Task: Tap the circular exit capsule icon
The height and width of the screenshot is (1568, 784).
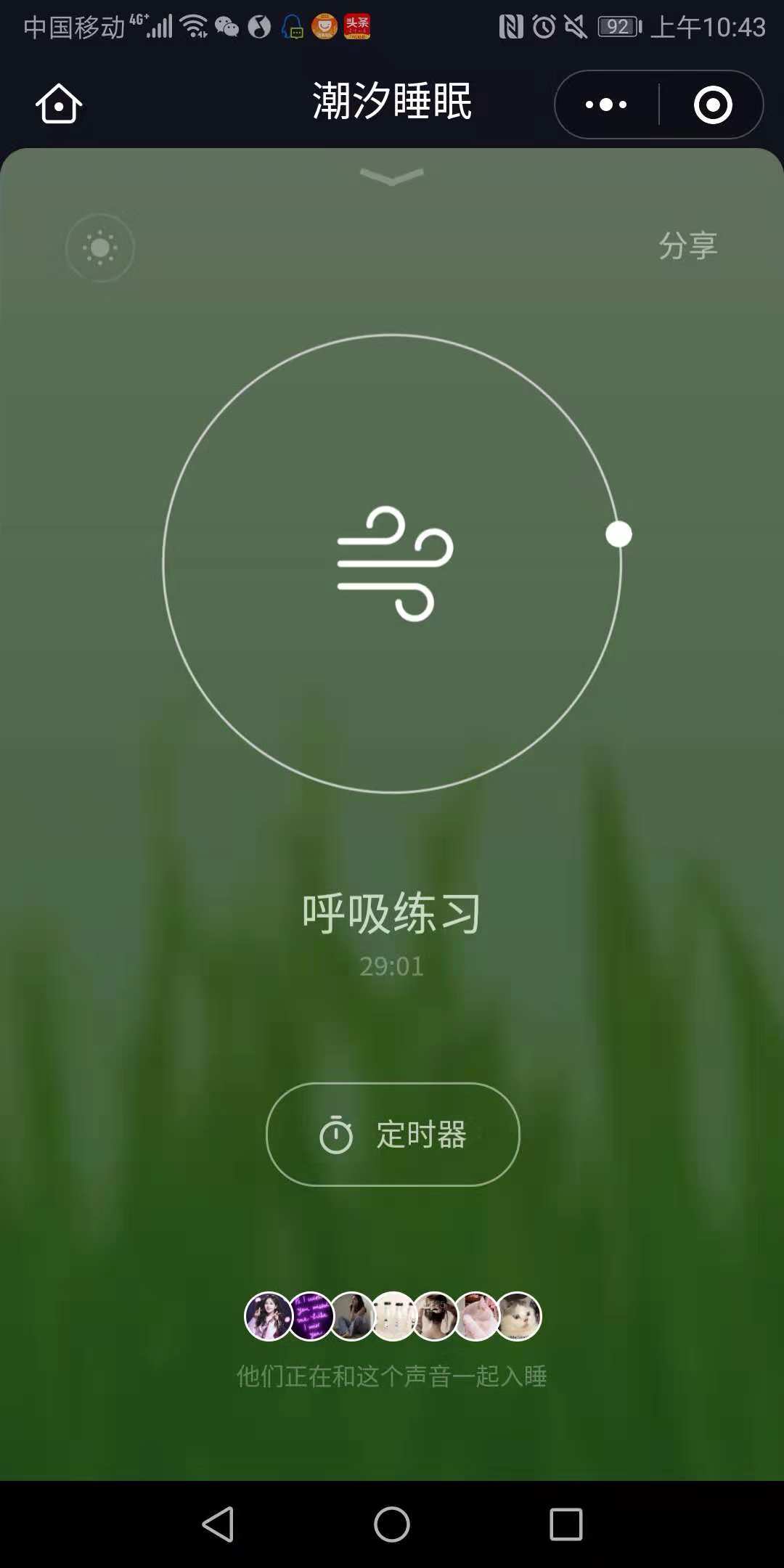Action: point(714,104)
